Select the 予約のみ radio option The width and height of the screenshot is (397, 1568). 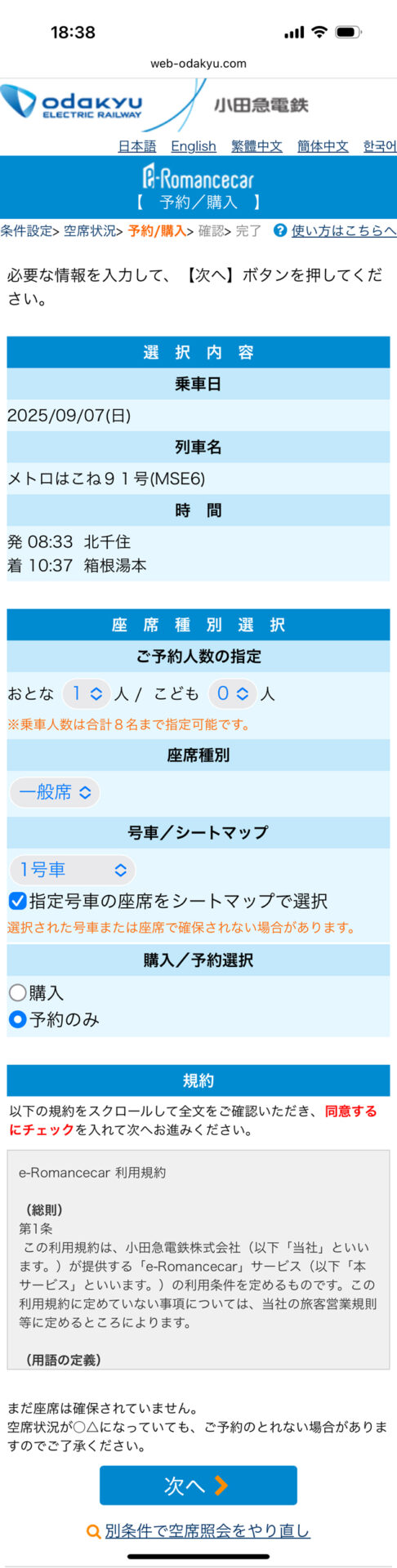[x=17, y=1019]
